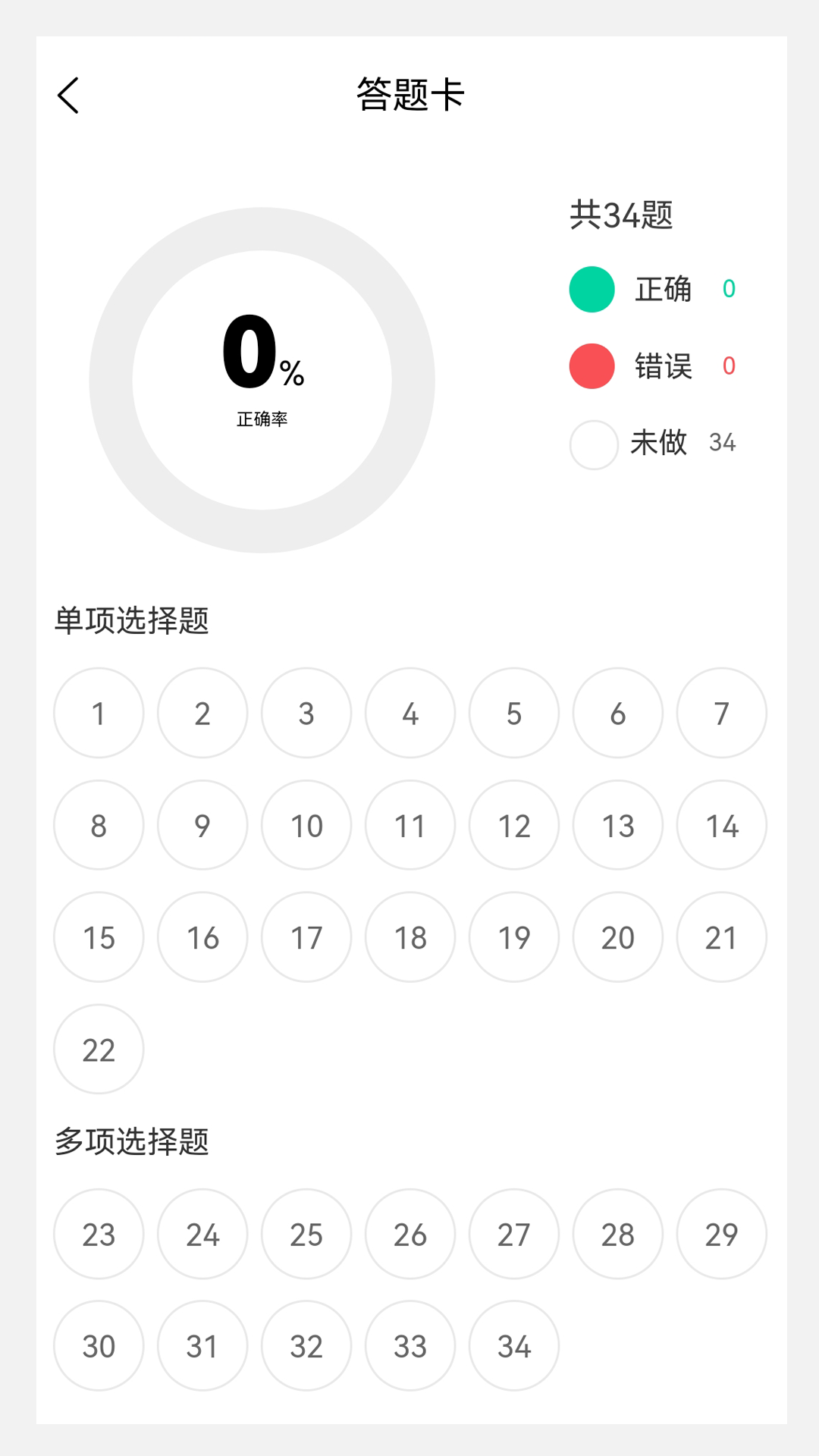Viewport: 819px width, 1456px height.
Task: Open question 1 from the answer sheet
Action: [98, 713]
